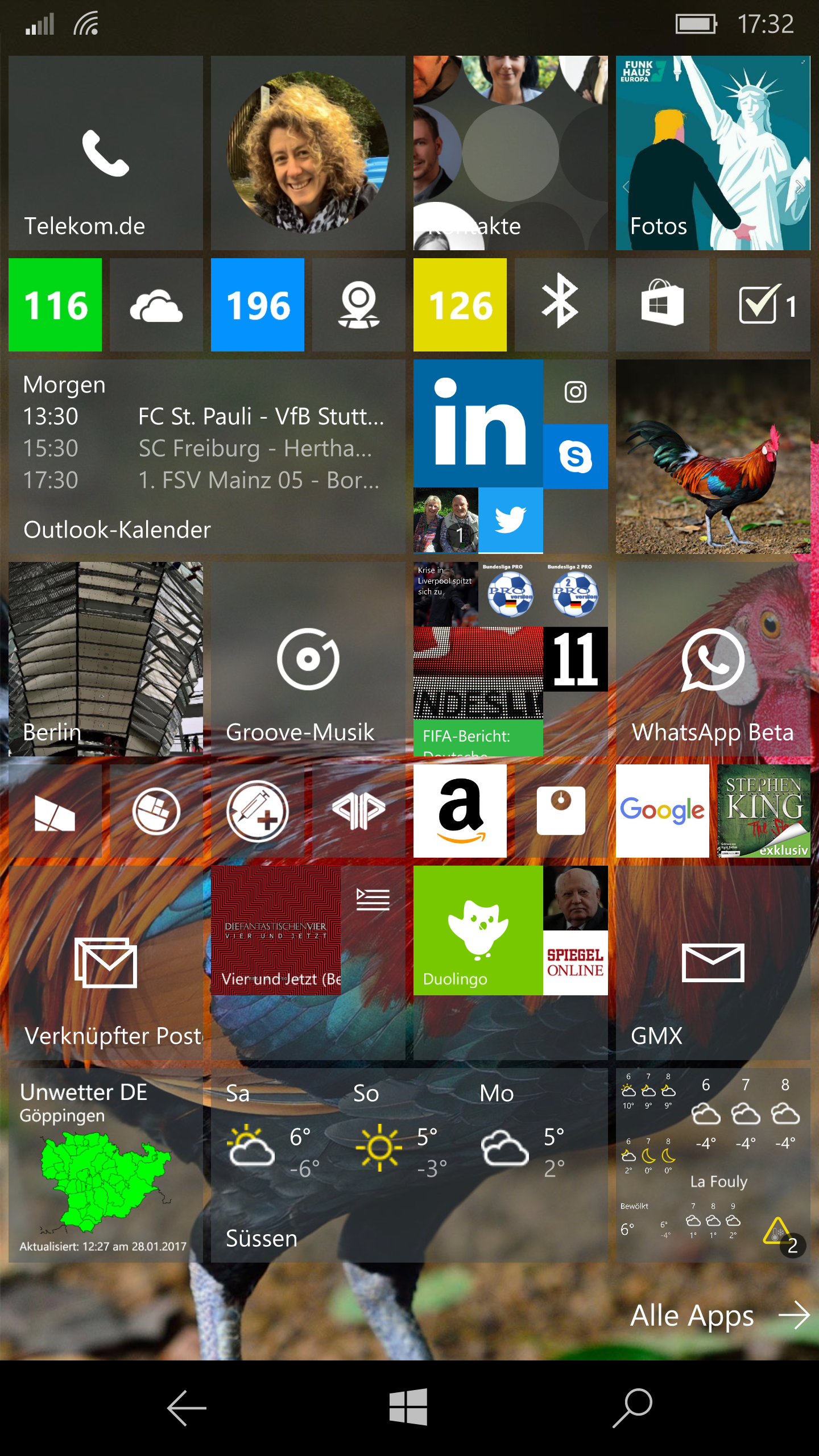Viewport: 819px width, 1456px height.
Task: Open the Skype tile
Action: point(576,456)
